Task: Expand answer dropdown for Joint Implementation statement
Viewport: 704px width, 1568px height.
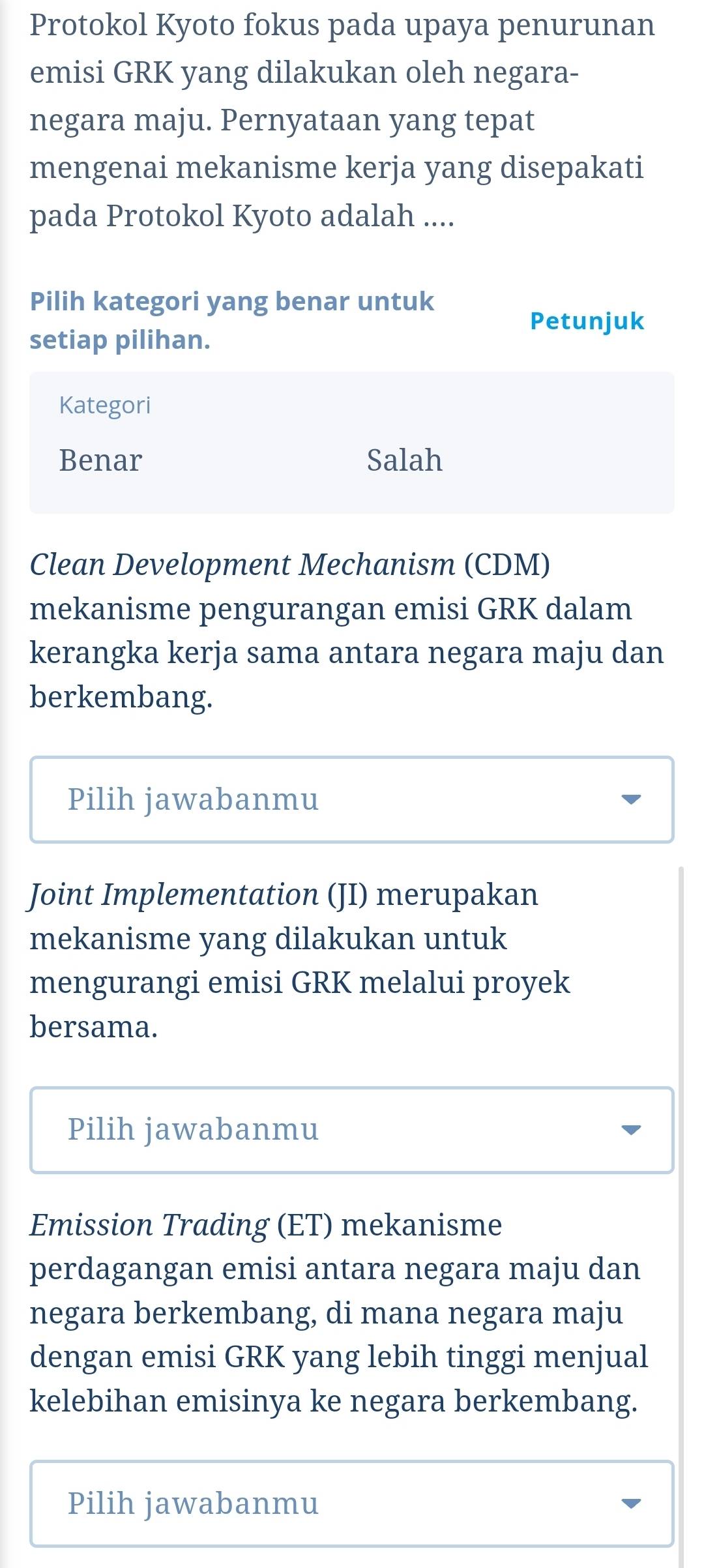Action: 352,1129
